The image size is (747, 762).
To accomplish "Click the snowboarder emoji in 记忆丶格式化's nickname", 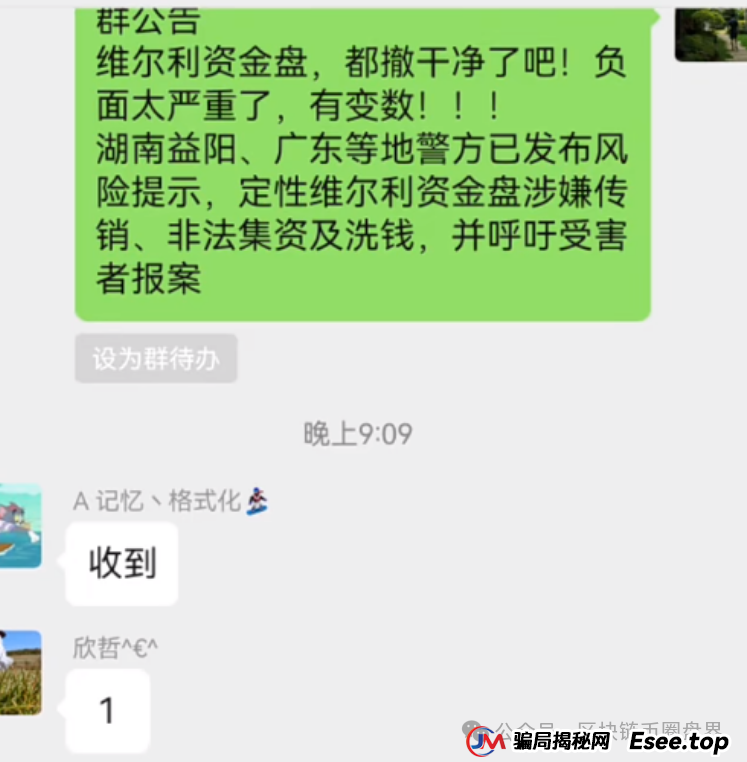I will click(x=257, y=501).
